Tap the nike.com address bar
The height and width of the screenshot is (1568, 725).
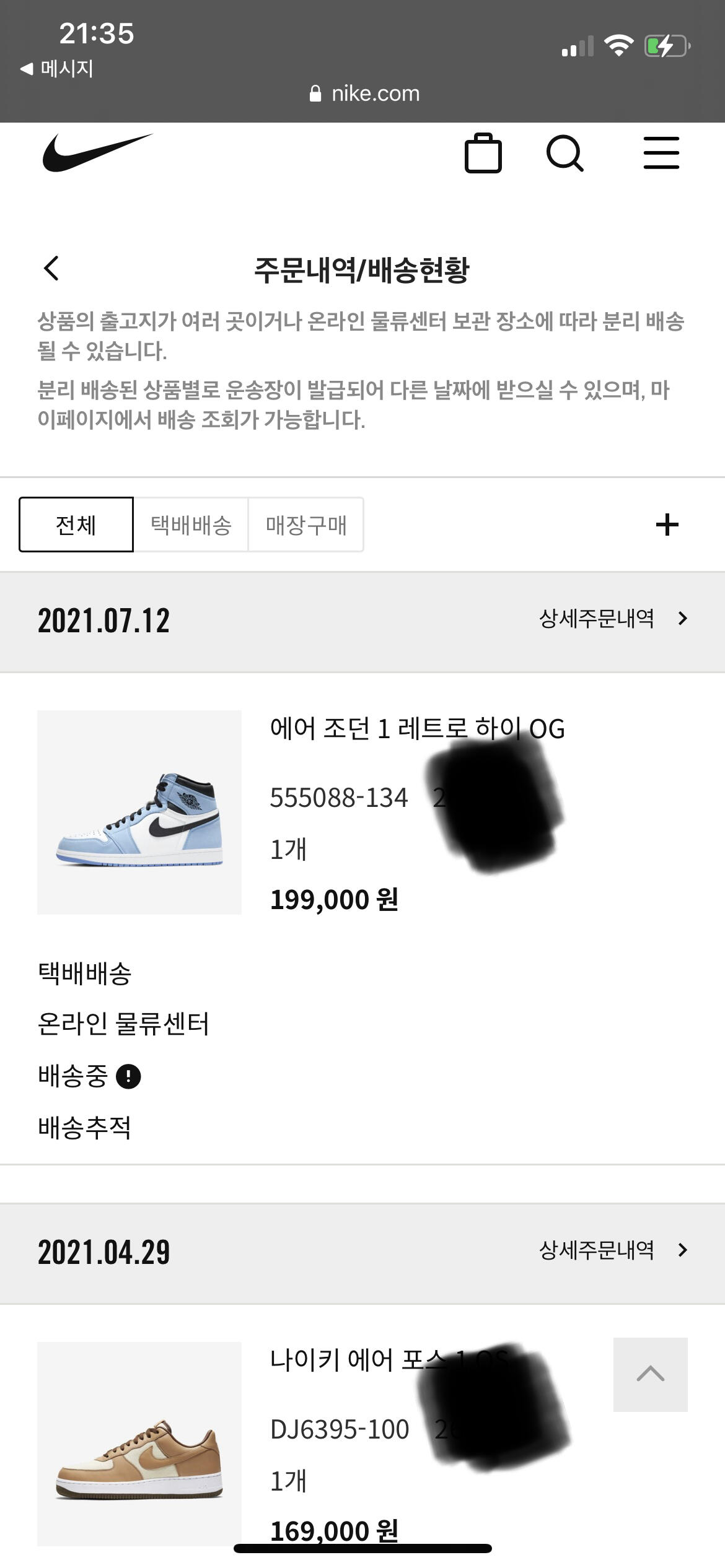click(x=364, y=94)
